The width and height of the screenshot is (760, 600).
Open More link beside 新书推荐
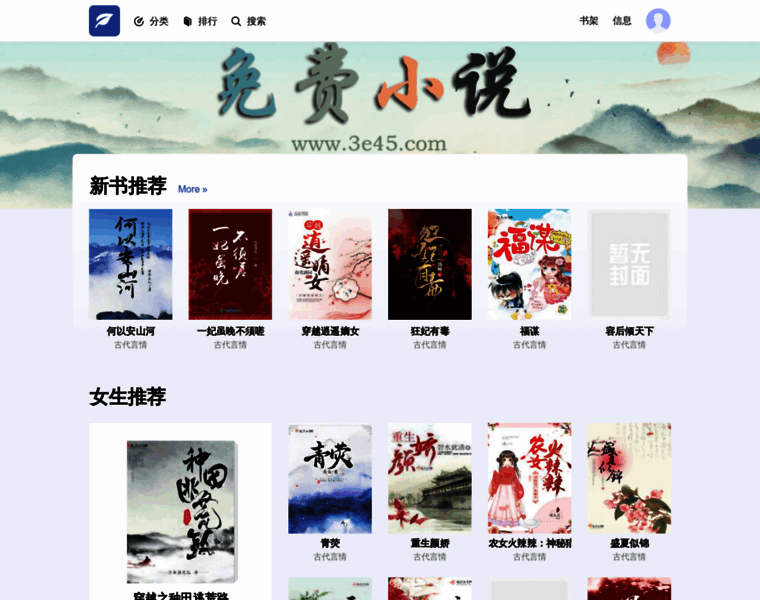tap(192, 189)
